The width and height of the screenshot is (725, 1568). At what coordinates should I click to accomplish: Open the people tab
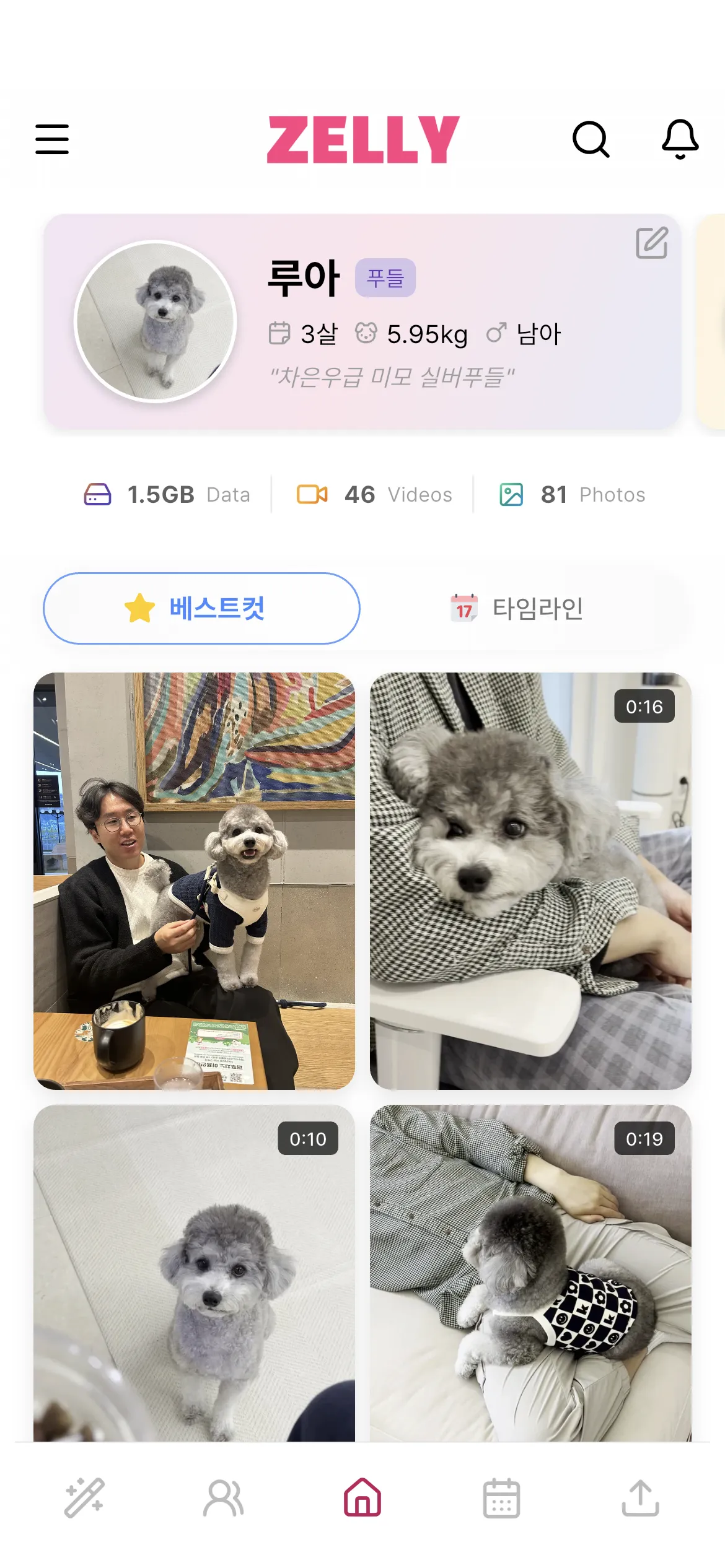[224, 1497]
